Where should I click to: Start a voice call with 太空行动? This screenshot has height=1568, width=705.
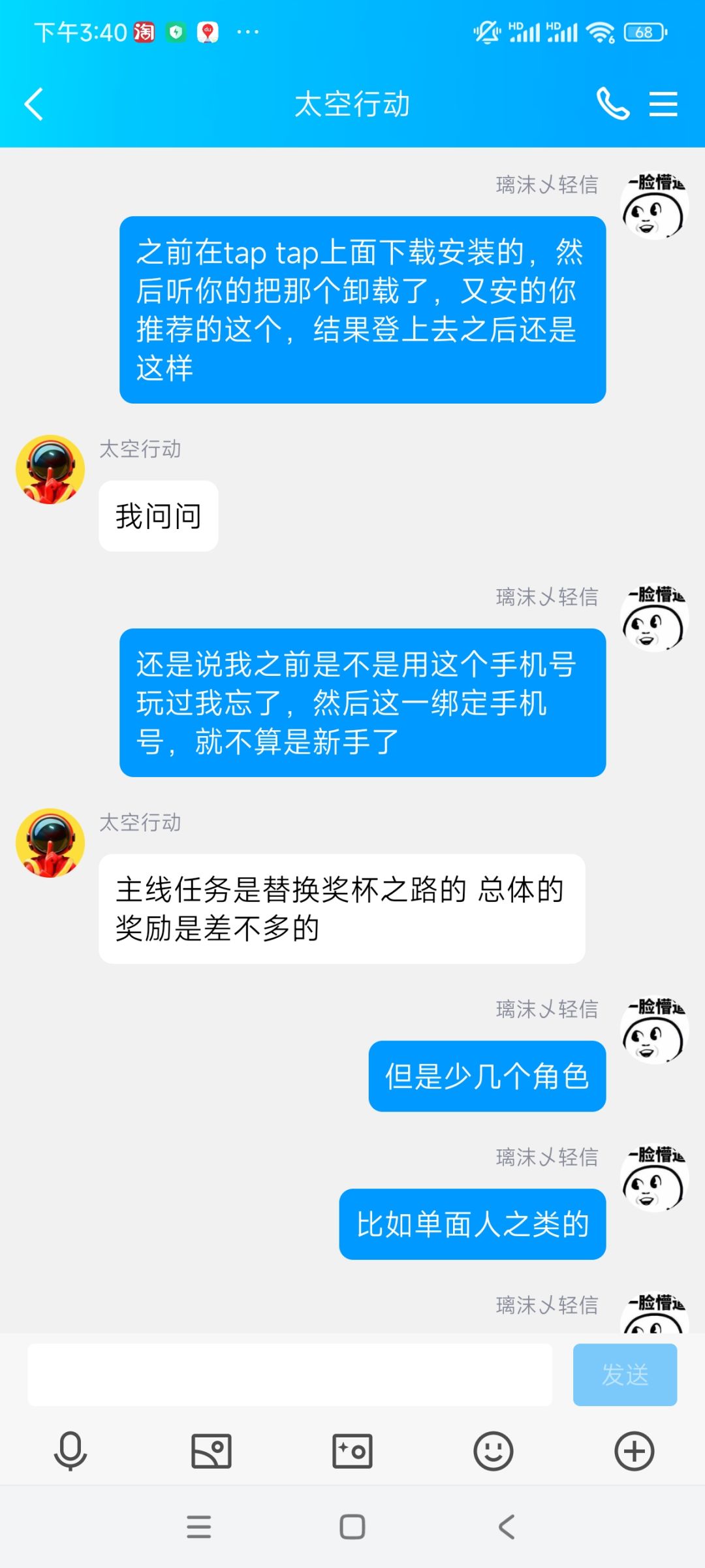[613, 104]
